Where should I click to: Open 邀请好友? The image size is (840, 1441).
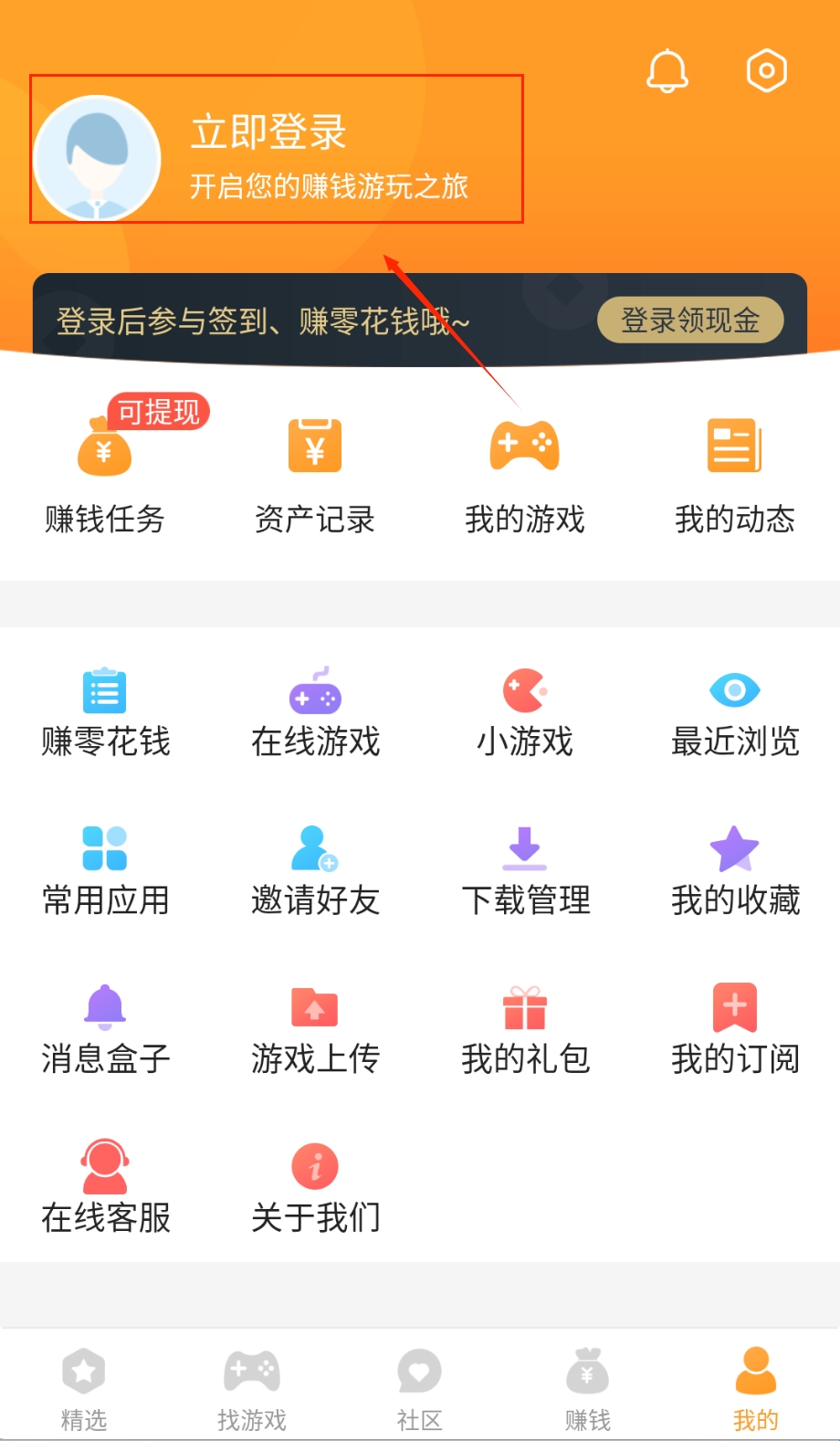(x=315, y=872)
